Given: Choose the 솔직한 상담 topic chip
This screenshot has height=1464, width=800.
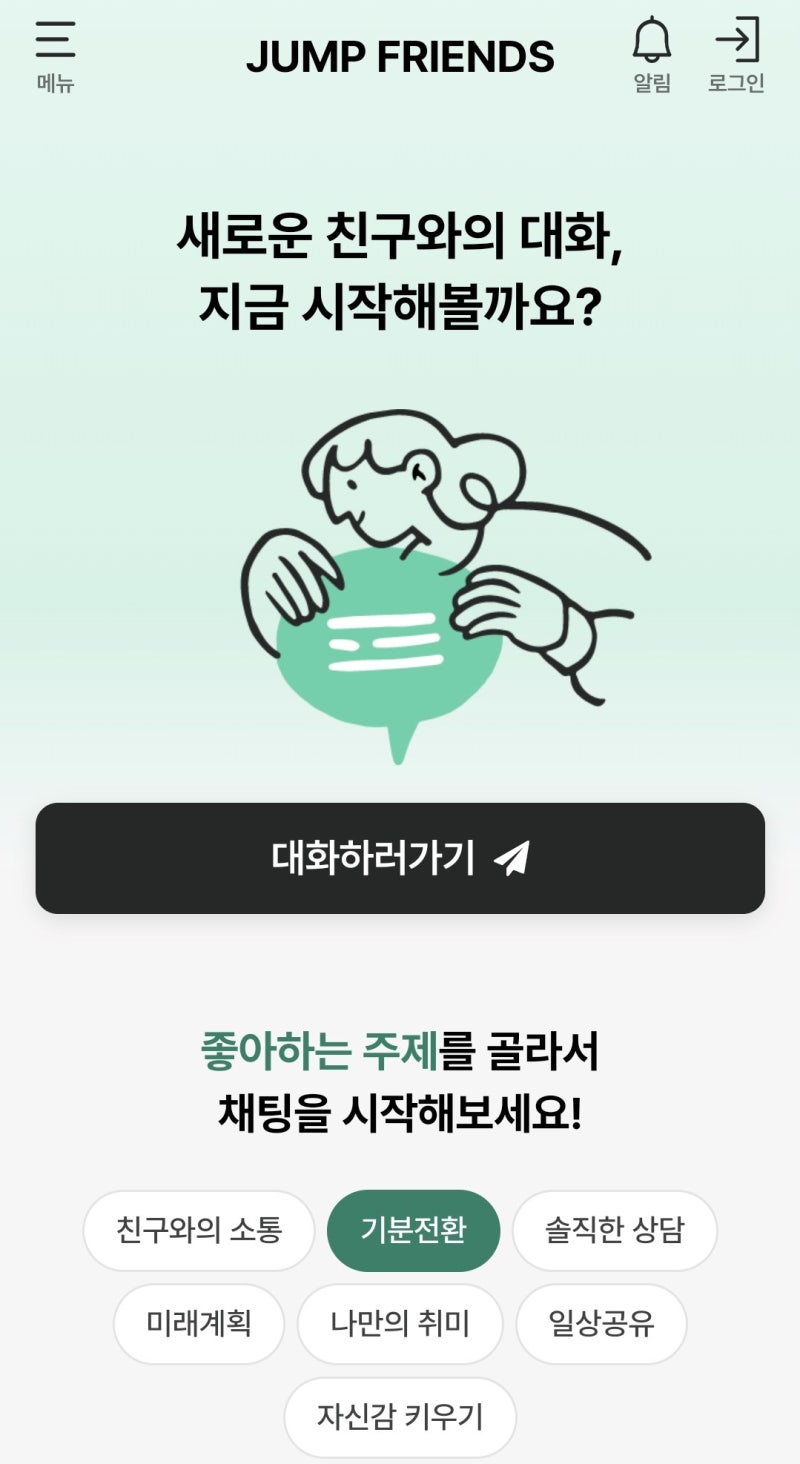Looking at the screenshot, I should tap(615, 1231).
